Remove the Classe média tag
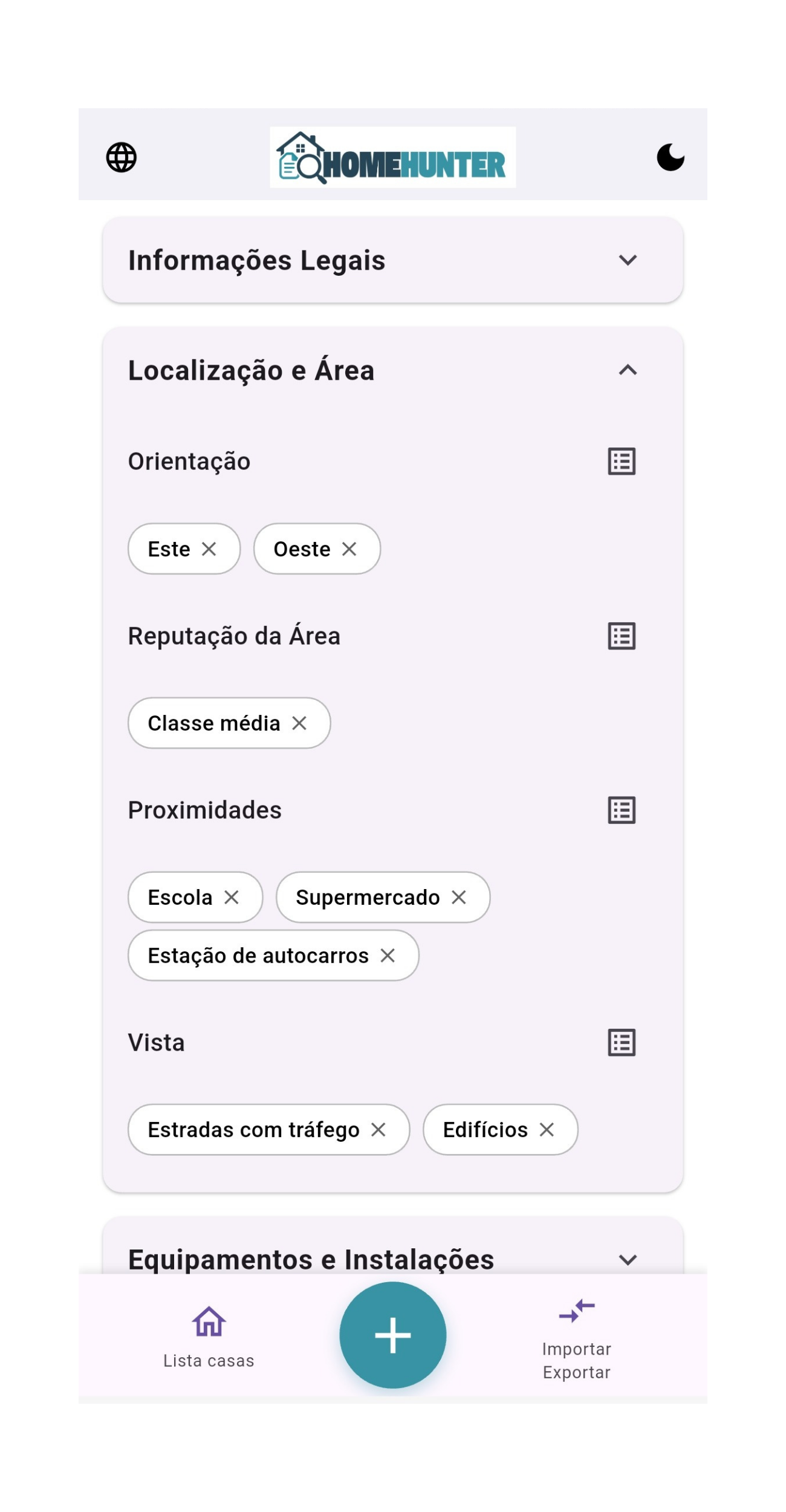 (x=300, y=723)
